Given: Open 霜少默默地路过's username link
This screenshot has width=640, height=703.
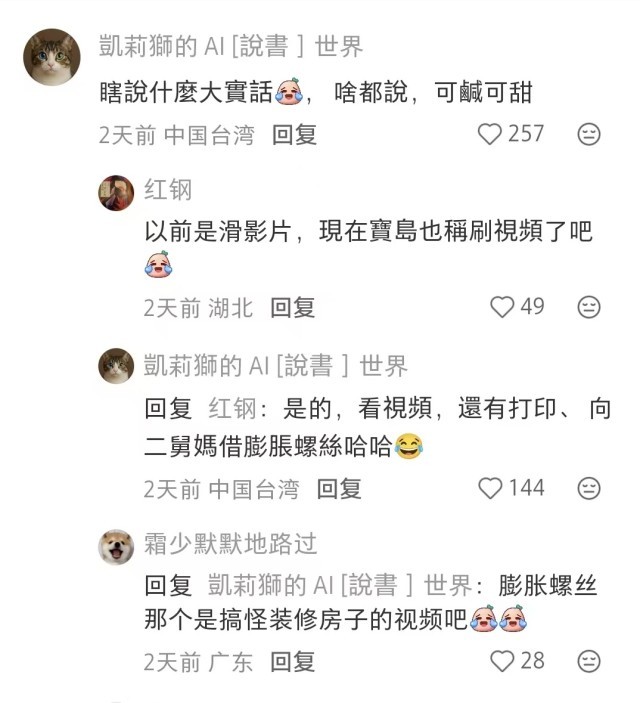Looking at the screenshot, I should point(230,543).
